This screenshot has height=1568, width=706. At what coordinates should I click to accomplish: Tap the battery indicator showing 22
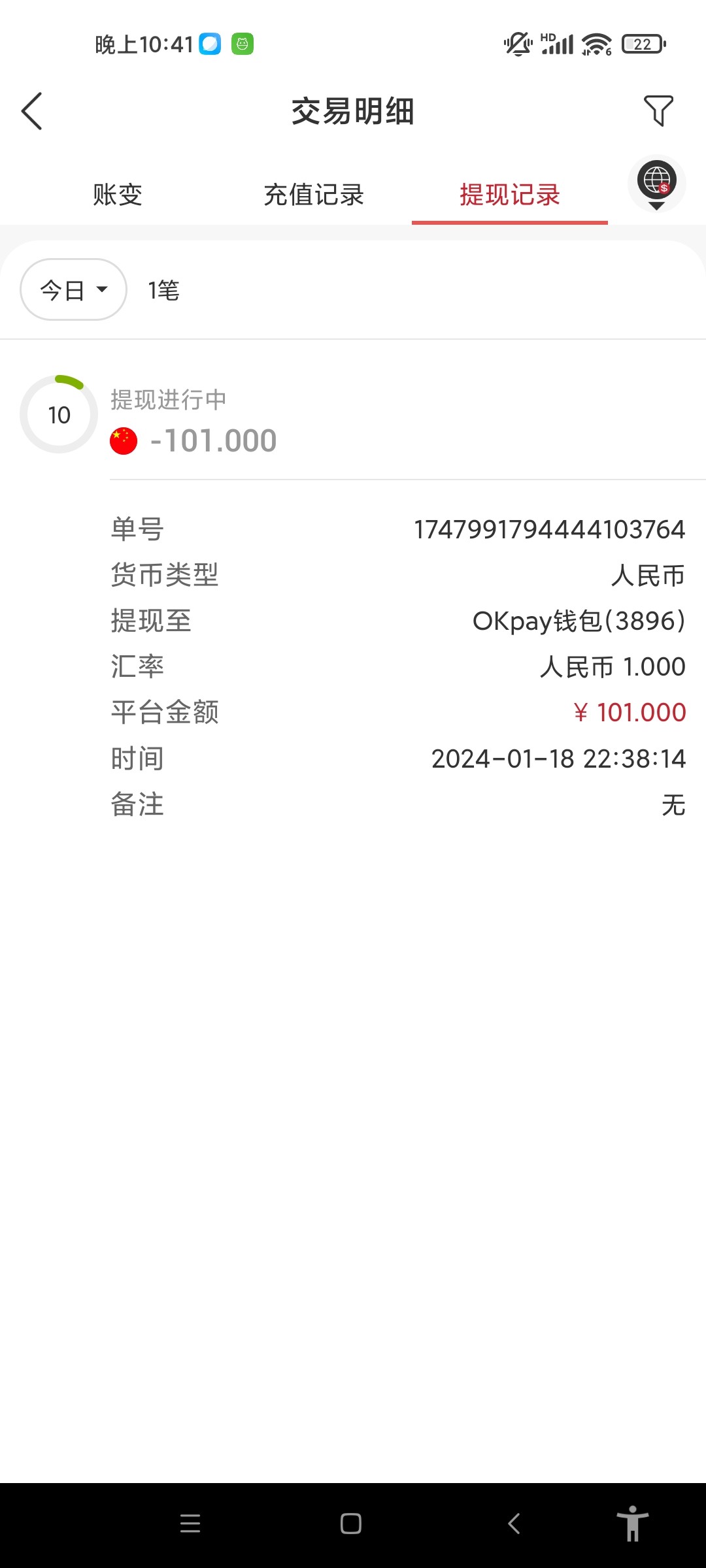[643, 44]
